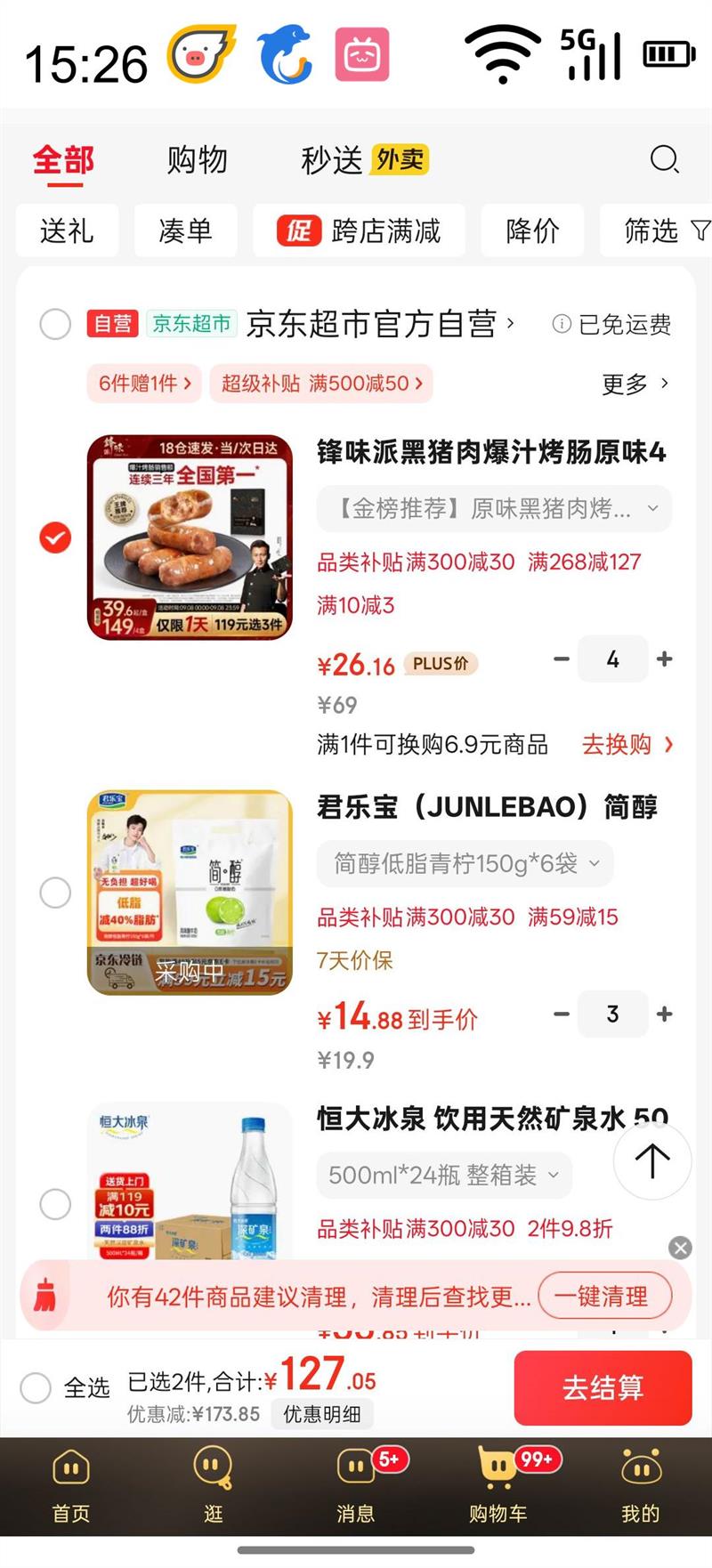Switch to the 秒送 外卖 tab
The height and width of the screenshot is (1568, 712).
point(364,160)
